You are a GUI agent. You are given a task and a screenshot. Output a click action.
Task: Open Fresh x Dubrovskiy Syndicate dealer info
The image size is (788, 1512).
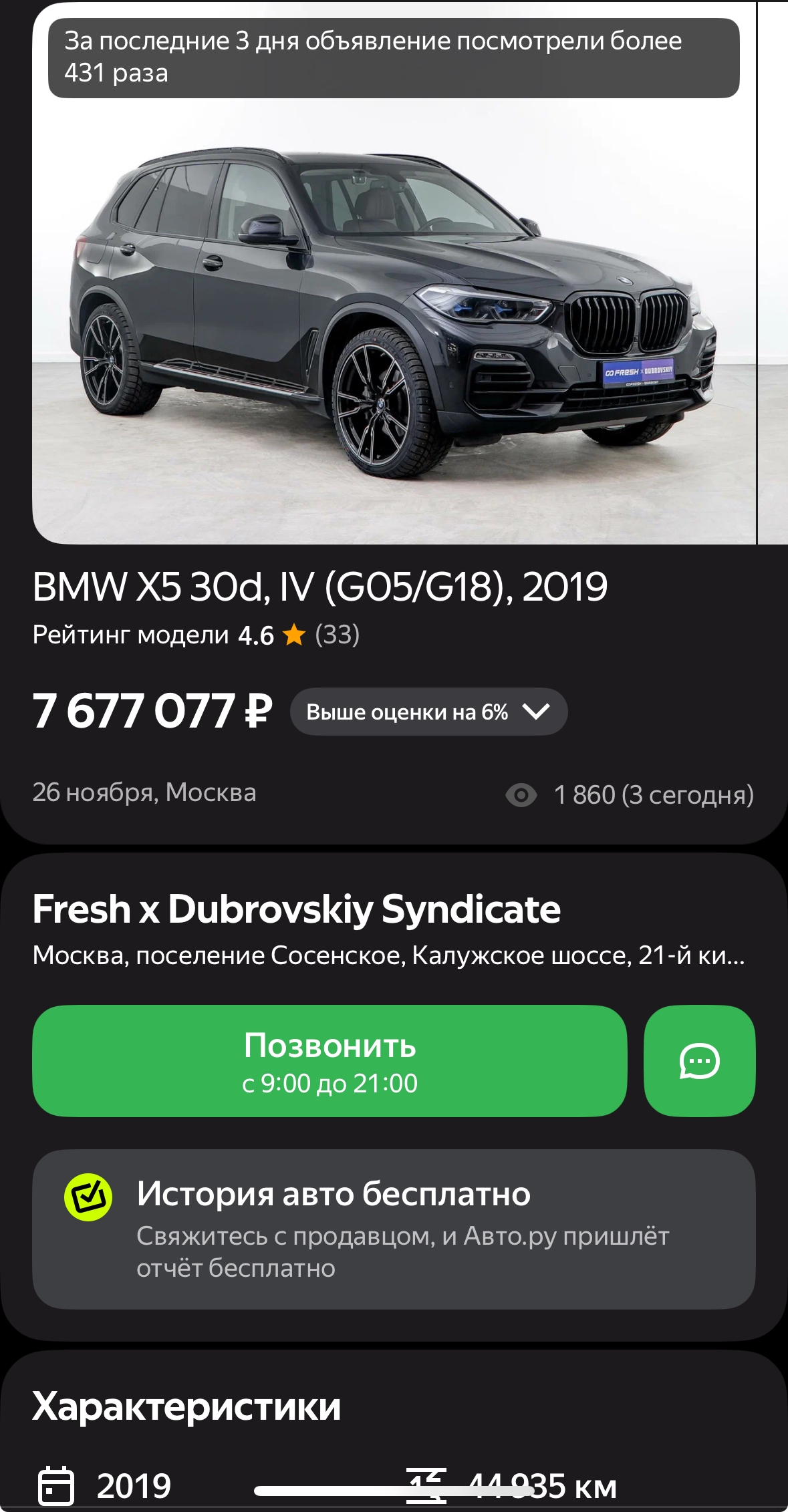point(296,909)
